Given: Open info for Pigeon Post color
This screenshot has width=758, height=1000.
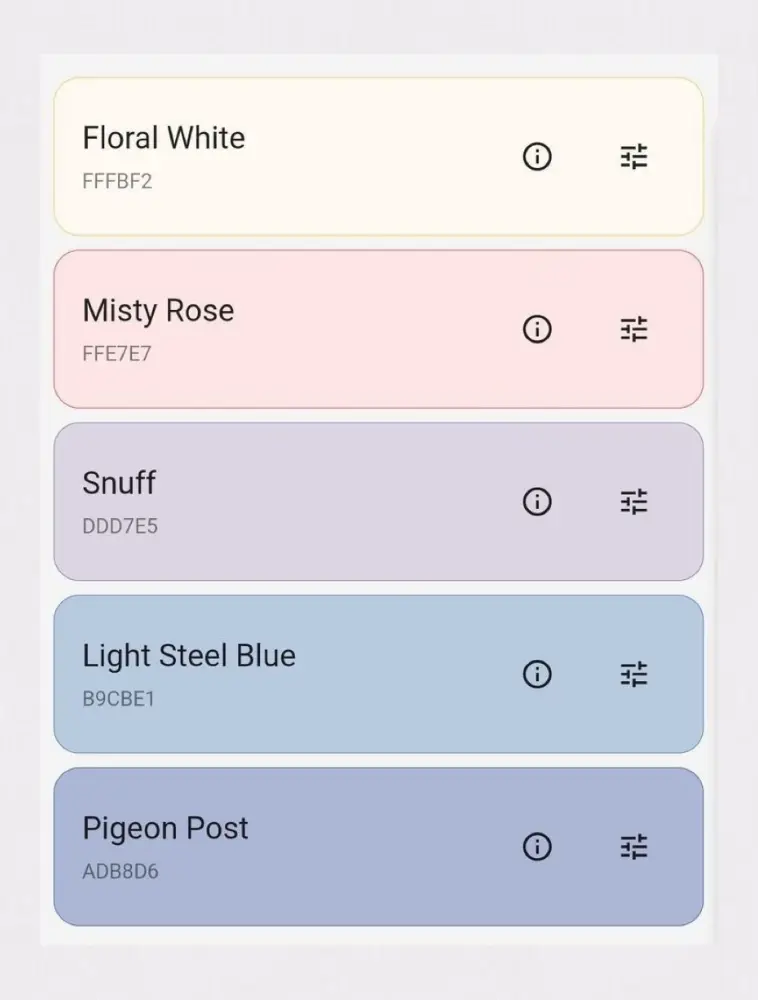Looking at the screenshot, I should pyautogui.click(x=537, y=847).
